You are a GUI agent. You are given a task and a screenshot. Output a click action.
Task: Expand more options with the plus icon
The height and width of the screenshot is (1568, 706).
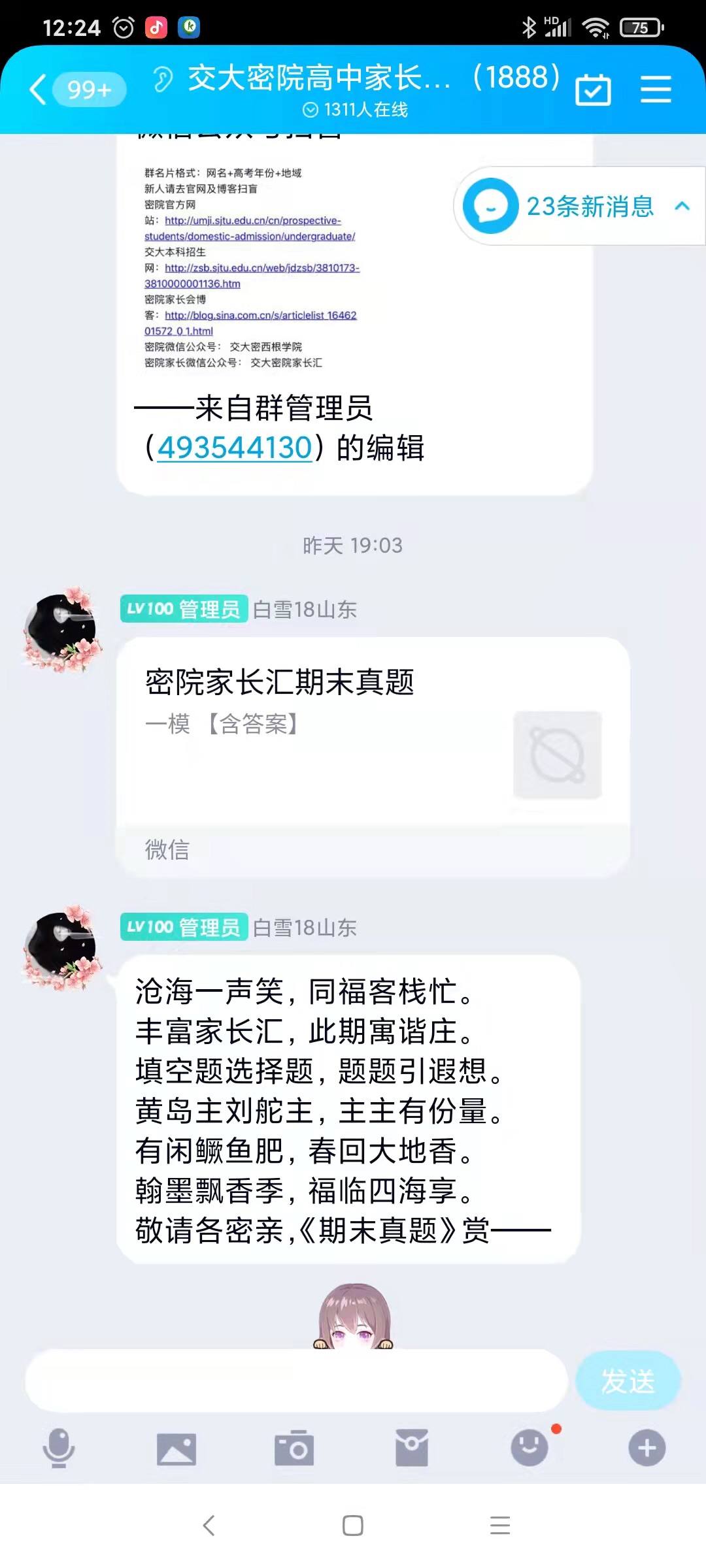pos(647,1448)
